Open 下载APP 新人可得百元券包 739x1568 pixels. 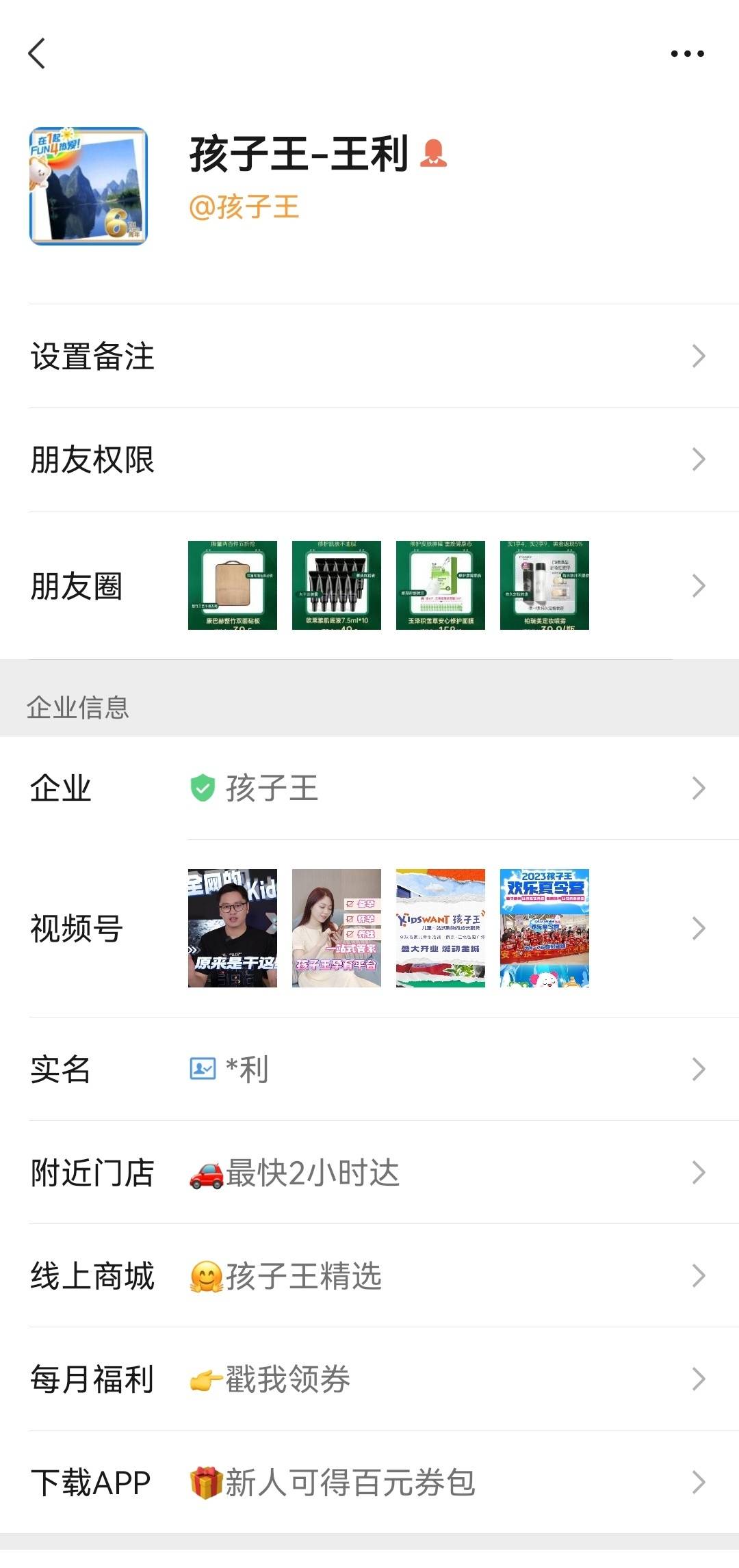[369, 1483]
